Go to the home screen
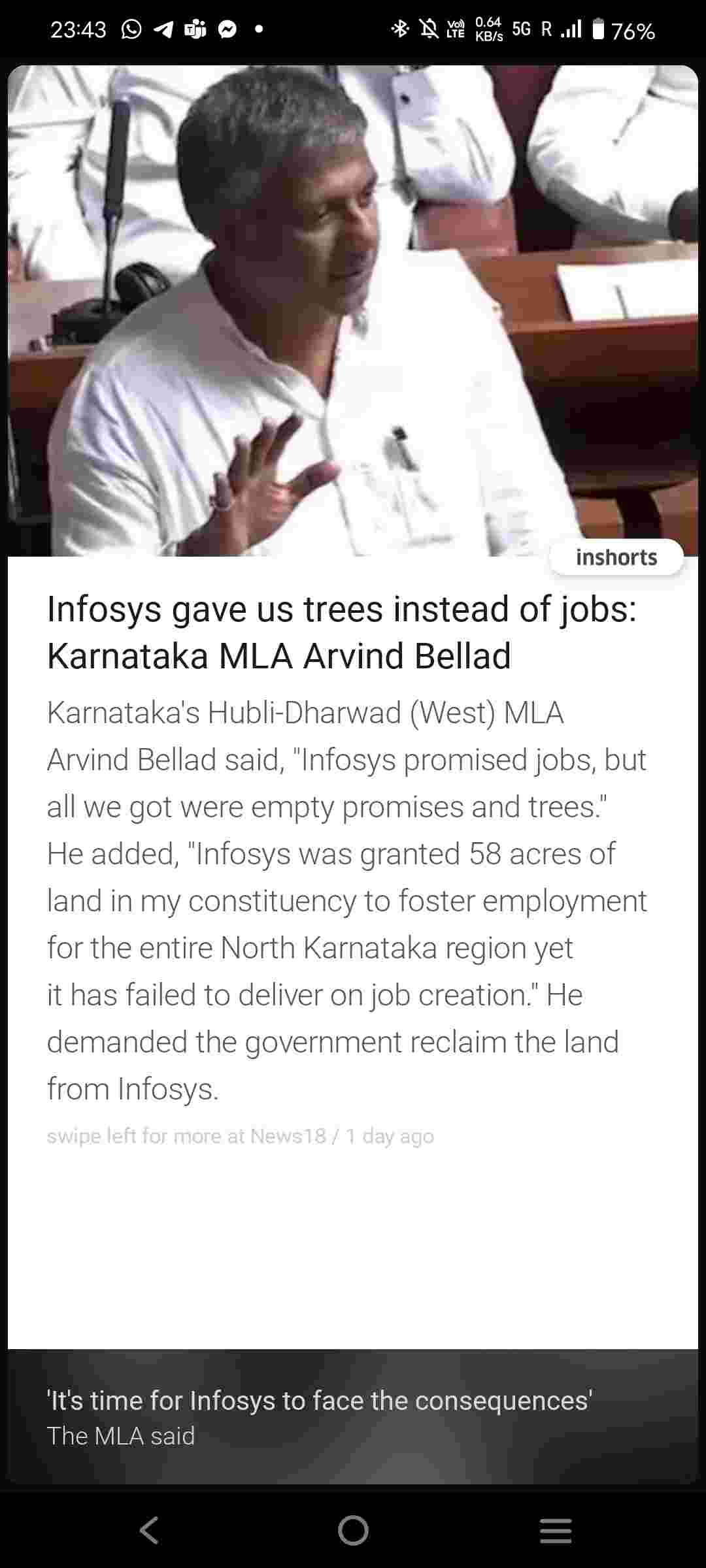The height and width of the screenshot is (1568, 706). (x=353, y=1529)
